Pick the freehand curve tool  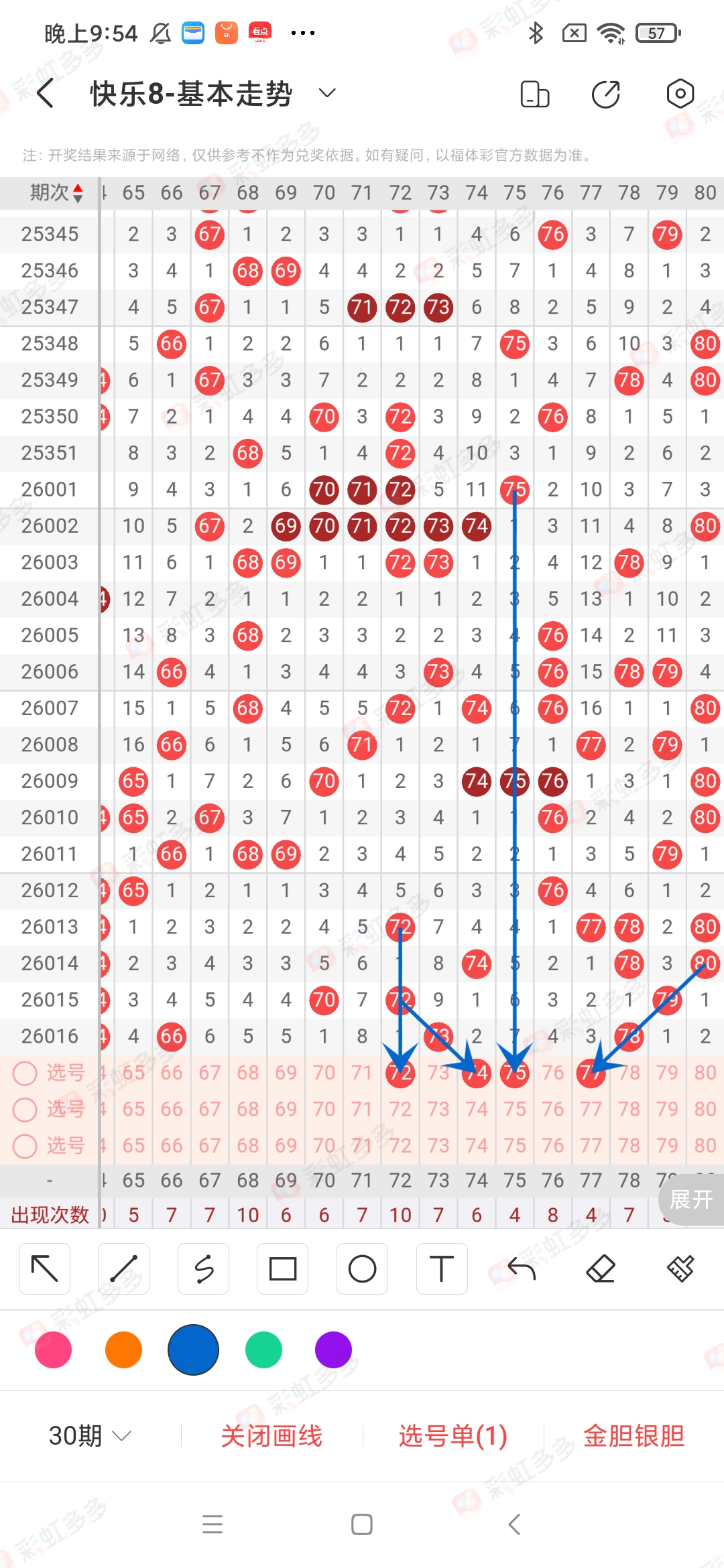(x=203, y=1268)
